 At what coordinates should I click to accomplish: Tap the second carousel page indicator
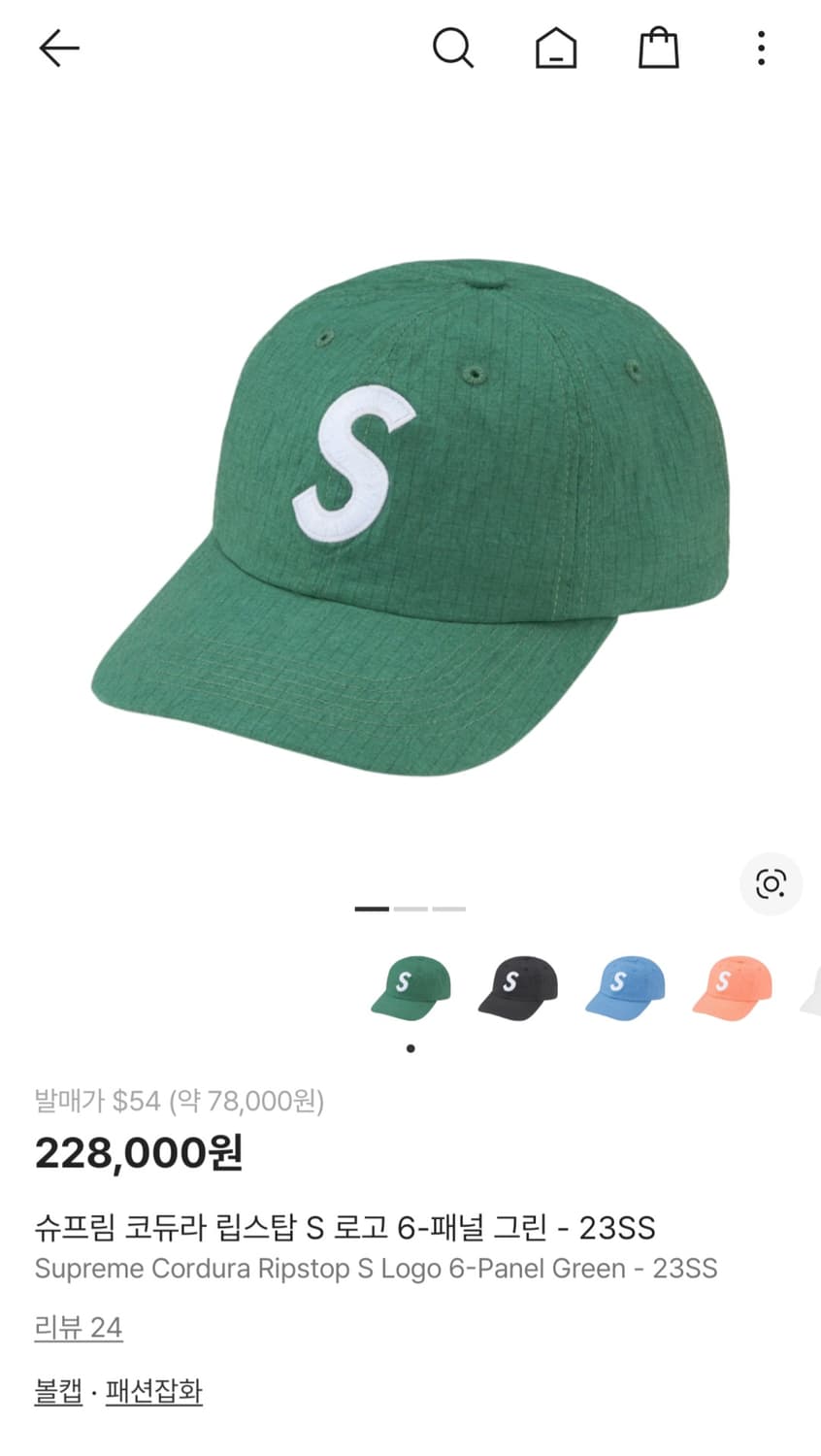[x=410, y=909]
